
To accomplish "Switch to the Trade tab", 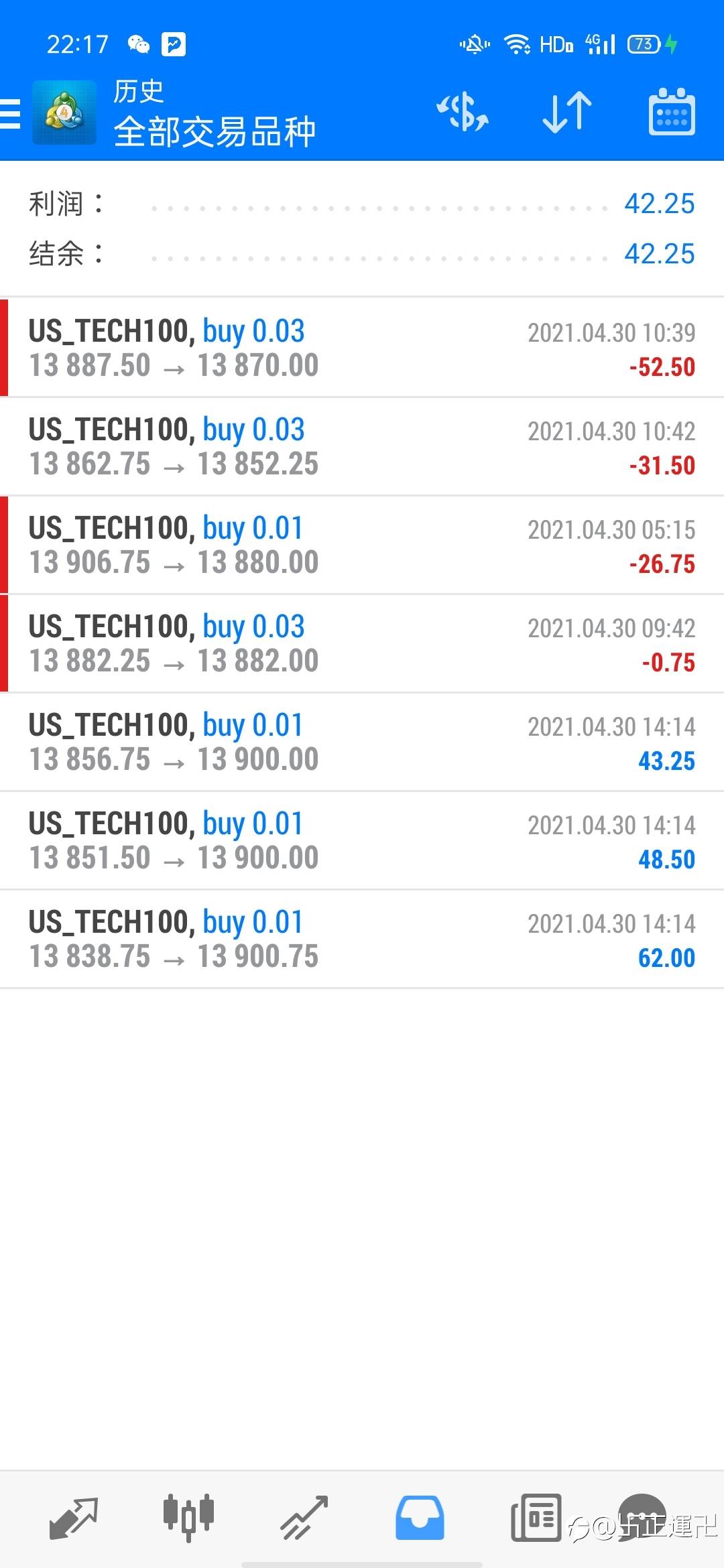I will 304,1517.
